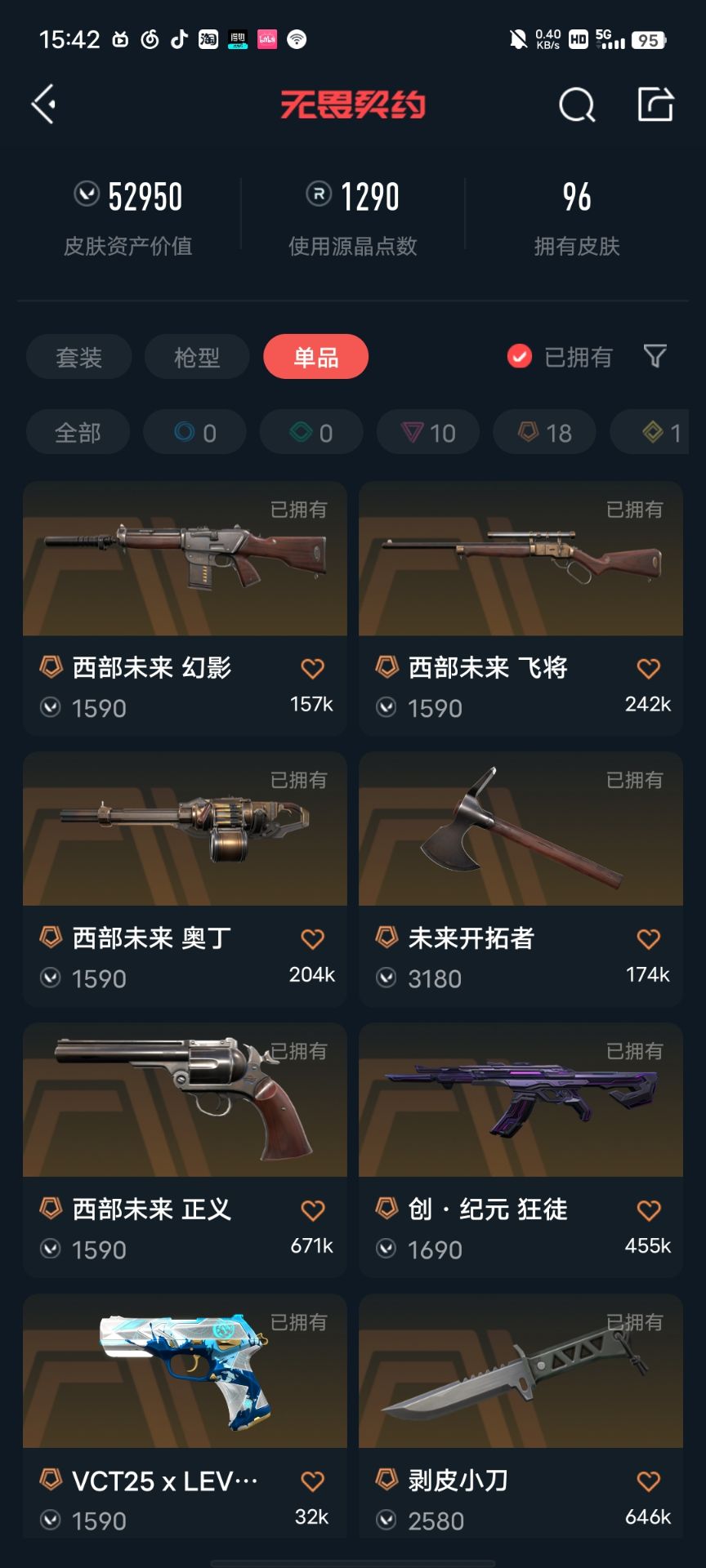Favorite the 未来开拓者 axe skin
The image size is (706, 1568).
pos(648,939)
